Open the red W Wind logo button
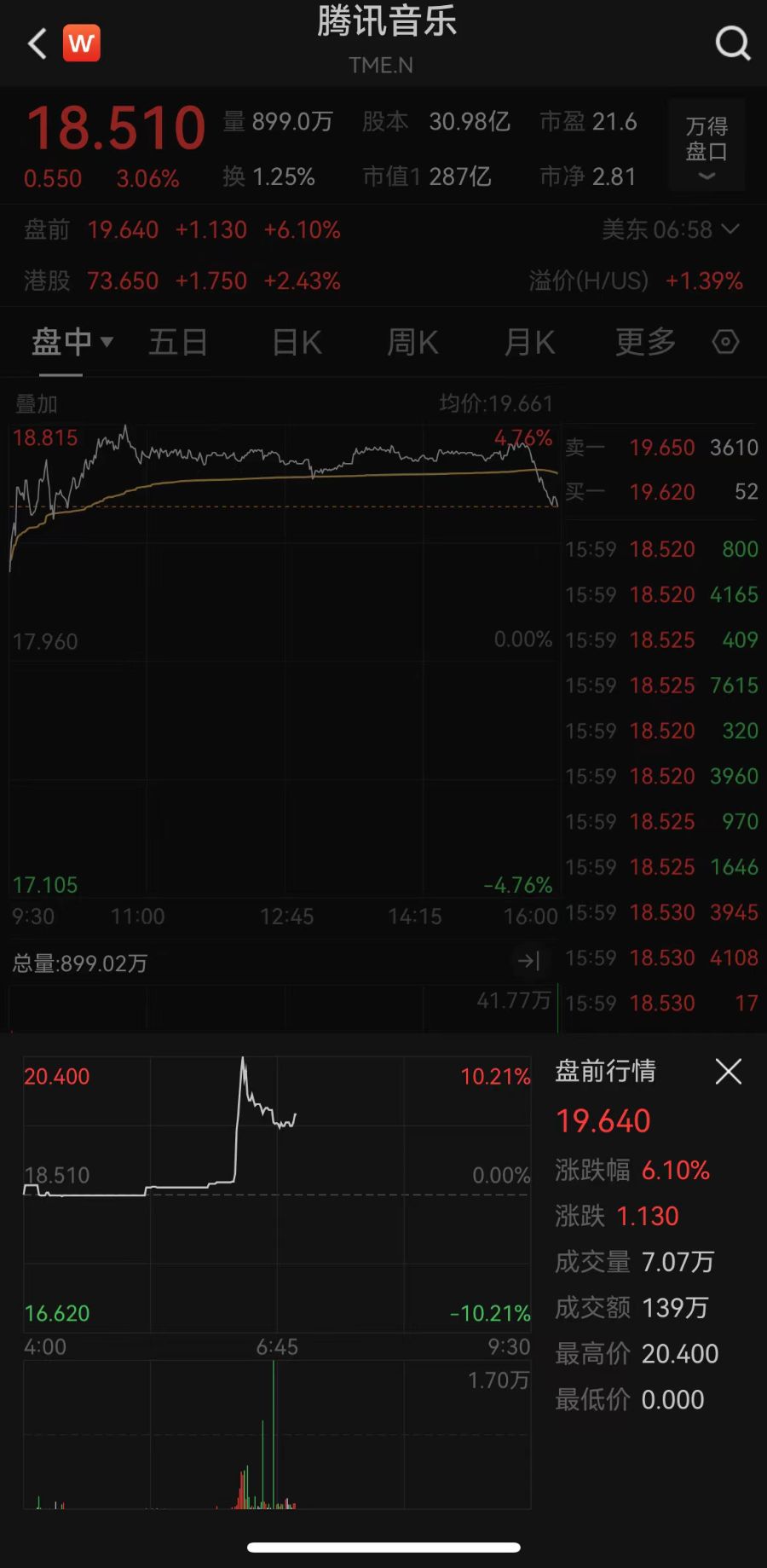767x1568 pixels. [82, 43]
